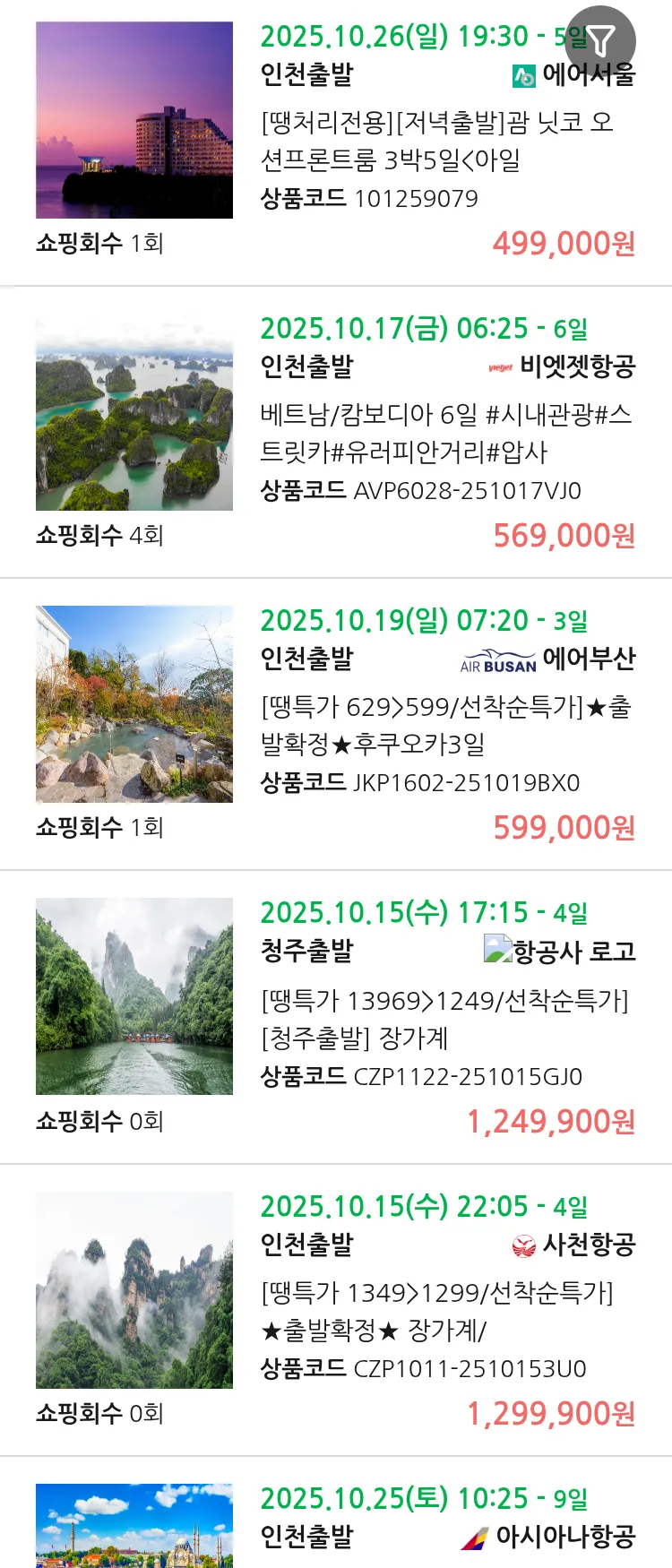Viewport: 672px width, 1568px height.
Task: Open the 499,000원 Guam Nikko package
Action: click(436, 141)
